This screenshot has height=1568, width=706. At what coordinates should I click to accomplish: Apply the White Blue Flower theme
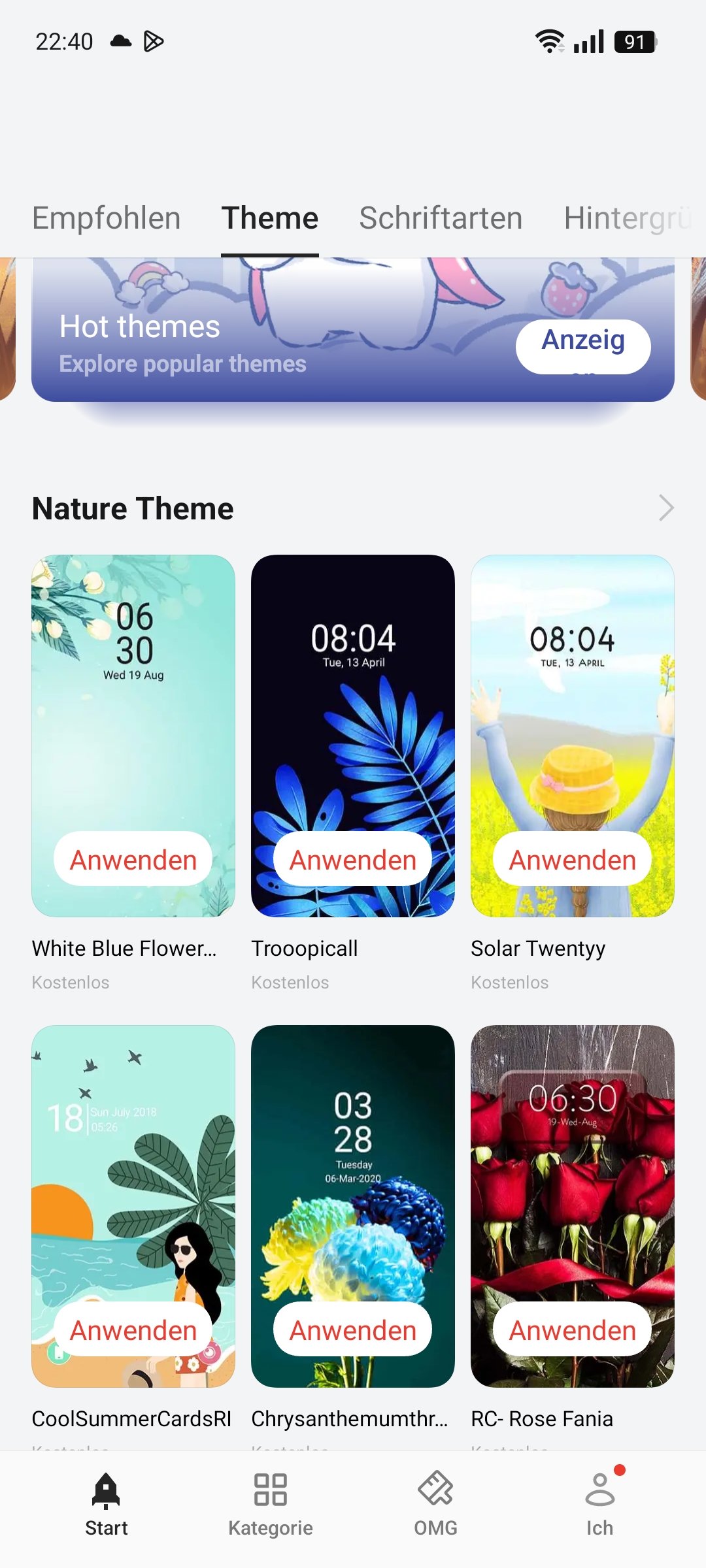[133, 860]
